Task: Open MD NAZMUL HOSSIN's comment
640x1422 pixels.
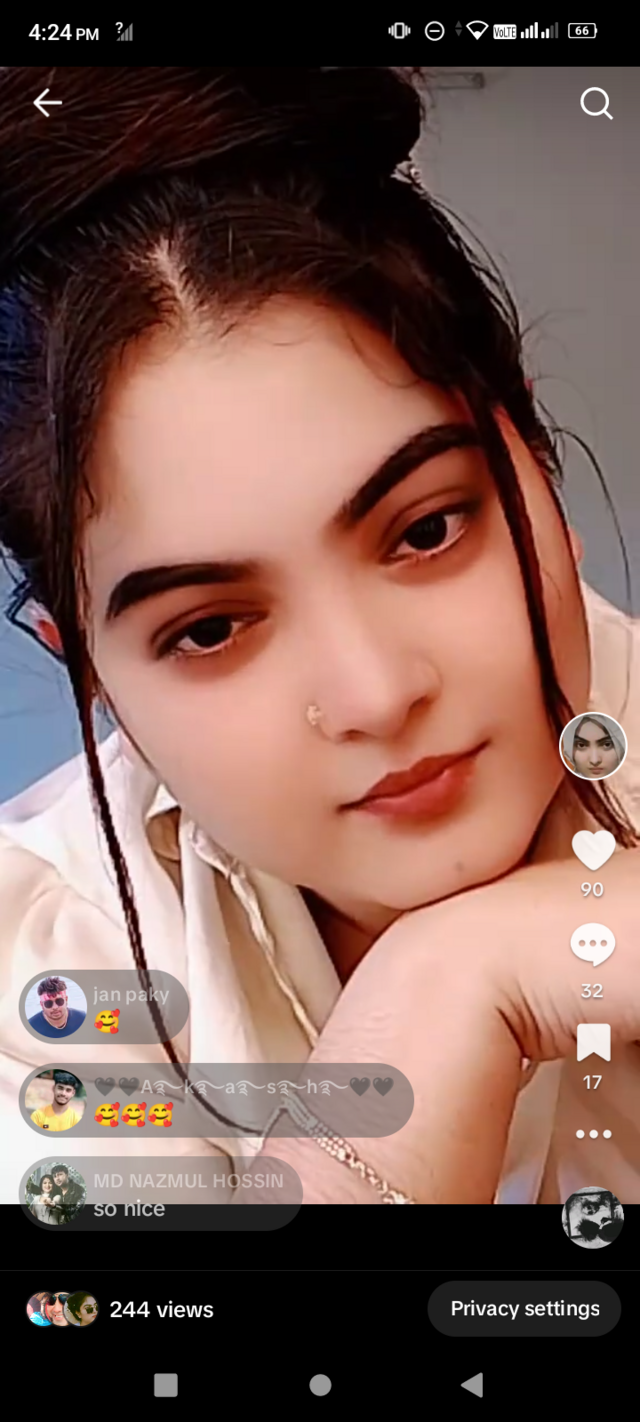Action: 162,1194
